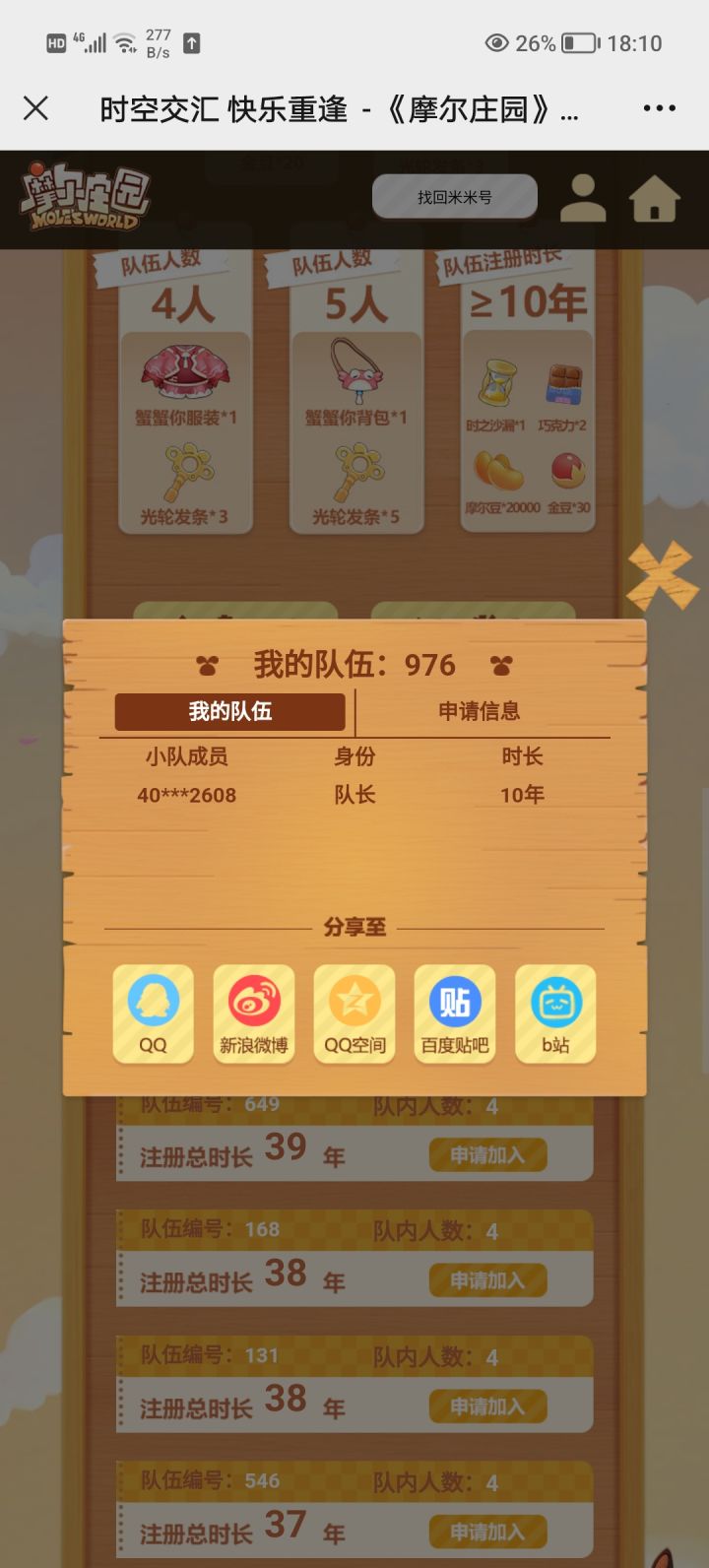Click the team member name 40***2608

[x=187, y=794]
